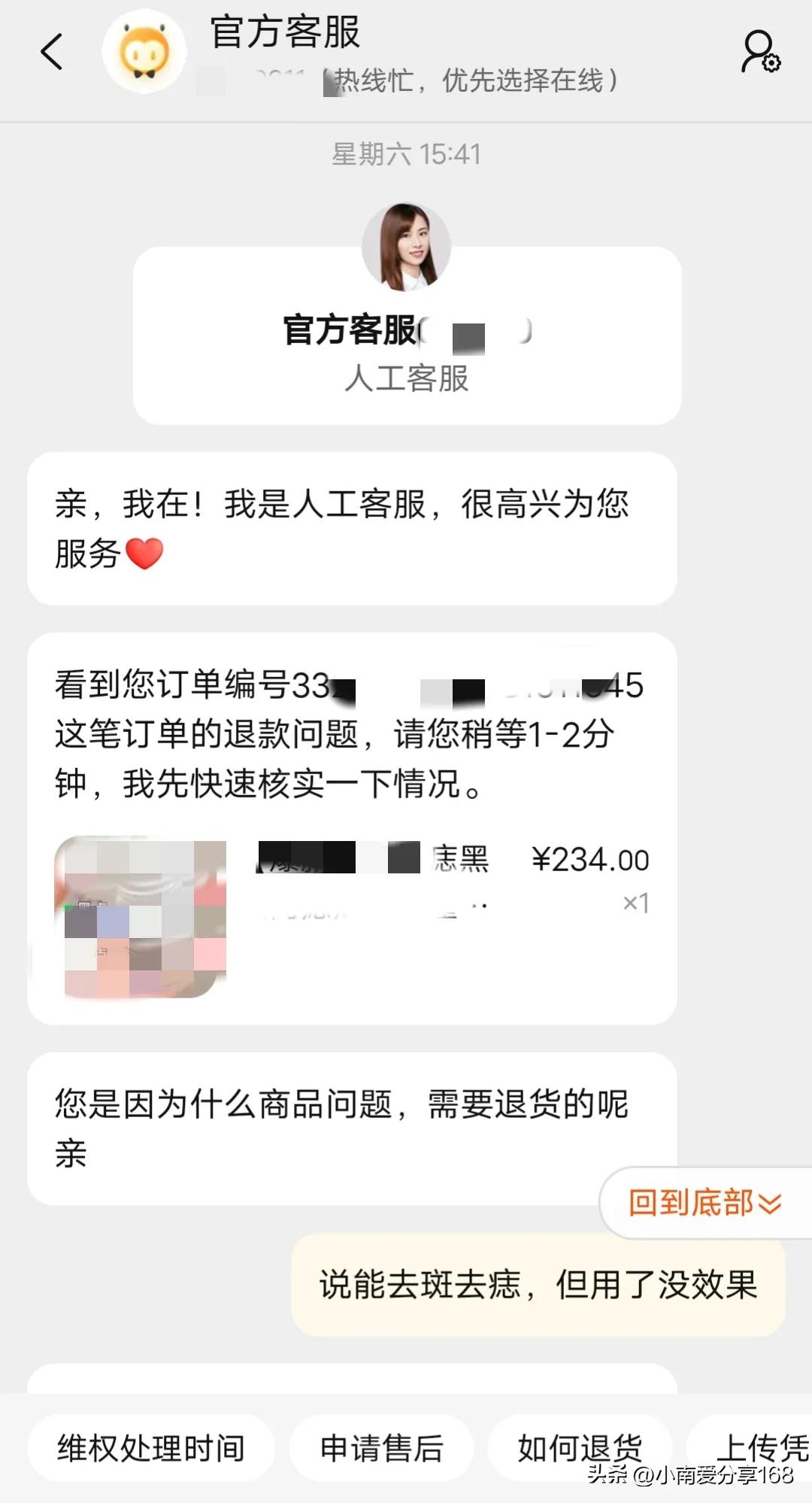Click the x1 quantity indicator on the order card
Screen dimensions: 812x1503
635,905
